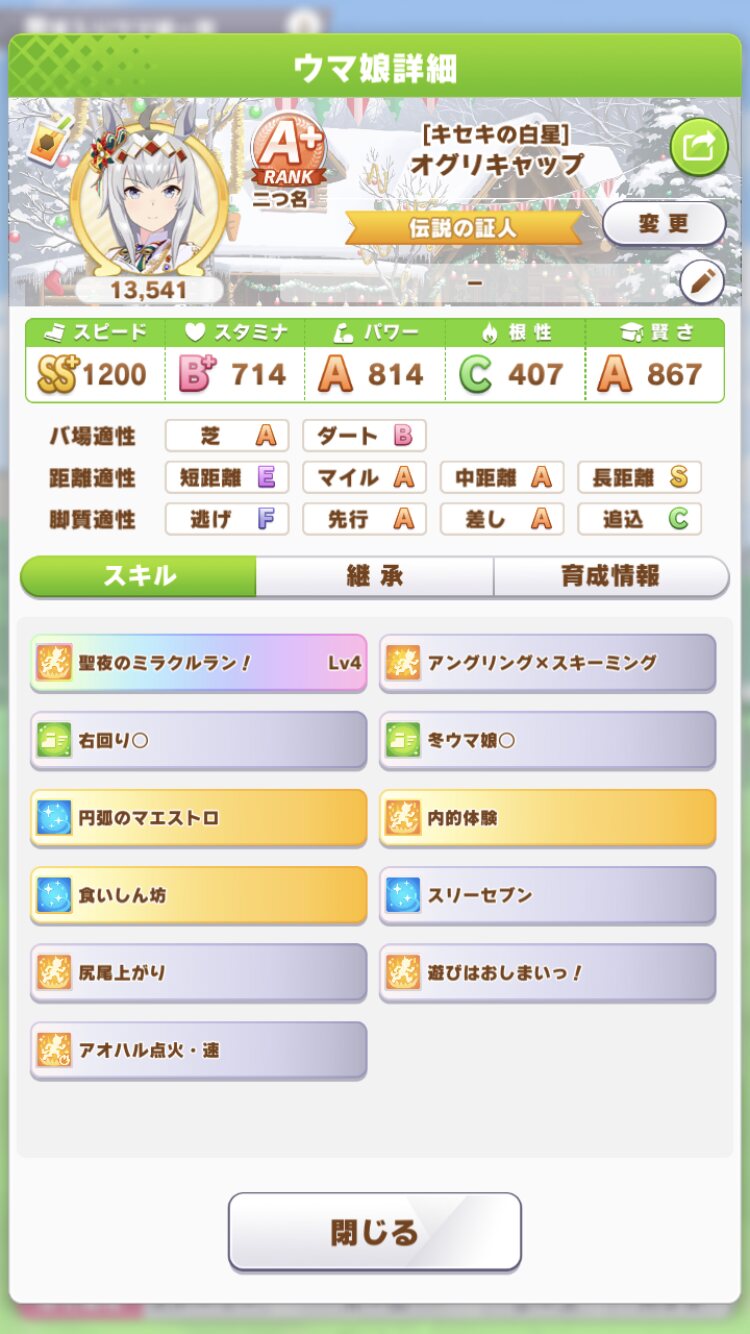This screenshot has height=1334, width=750.
Task: Edit the memo with the pencil icon
Action: [702, 283]
